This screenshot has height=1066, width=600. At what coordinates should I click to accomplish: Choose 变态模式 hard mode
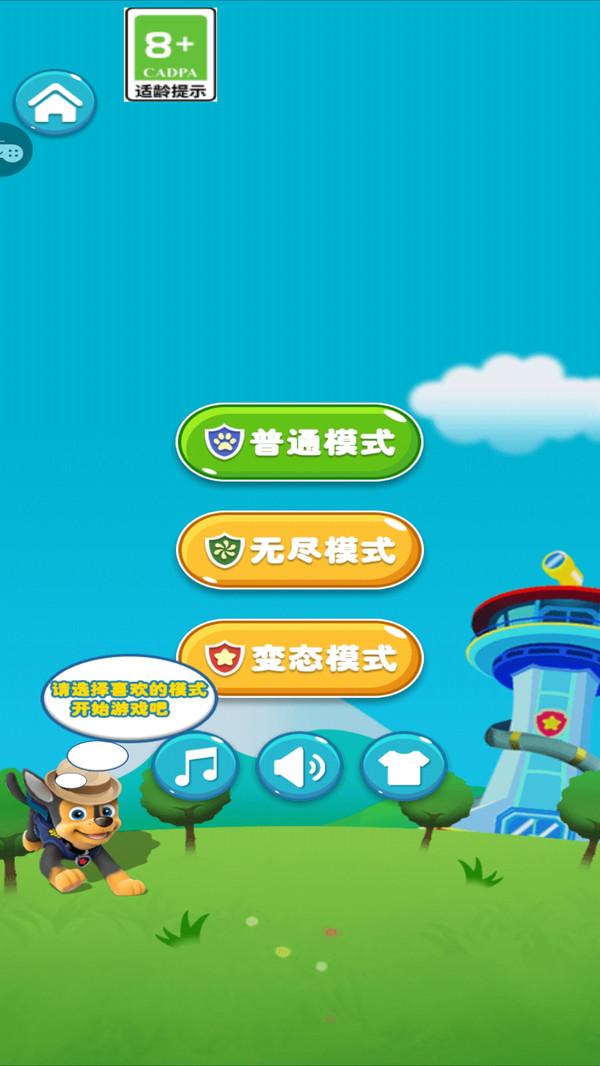(300, 657)
